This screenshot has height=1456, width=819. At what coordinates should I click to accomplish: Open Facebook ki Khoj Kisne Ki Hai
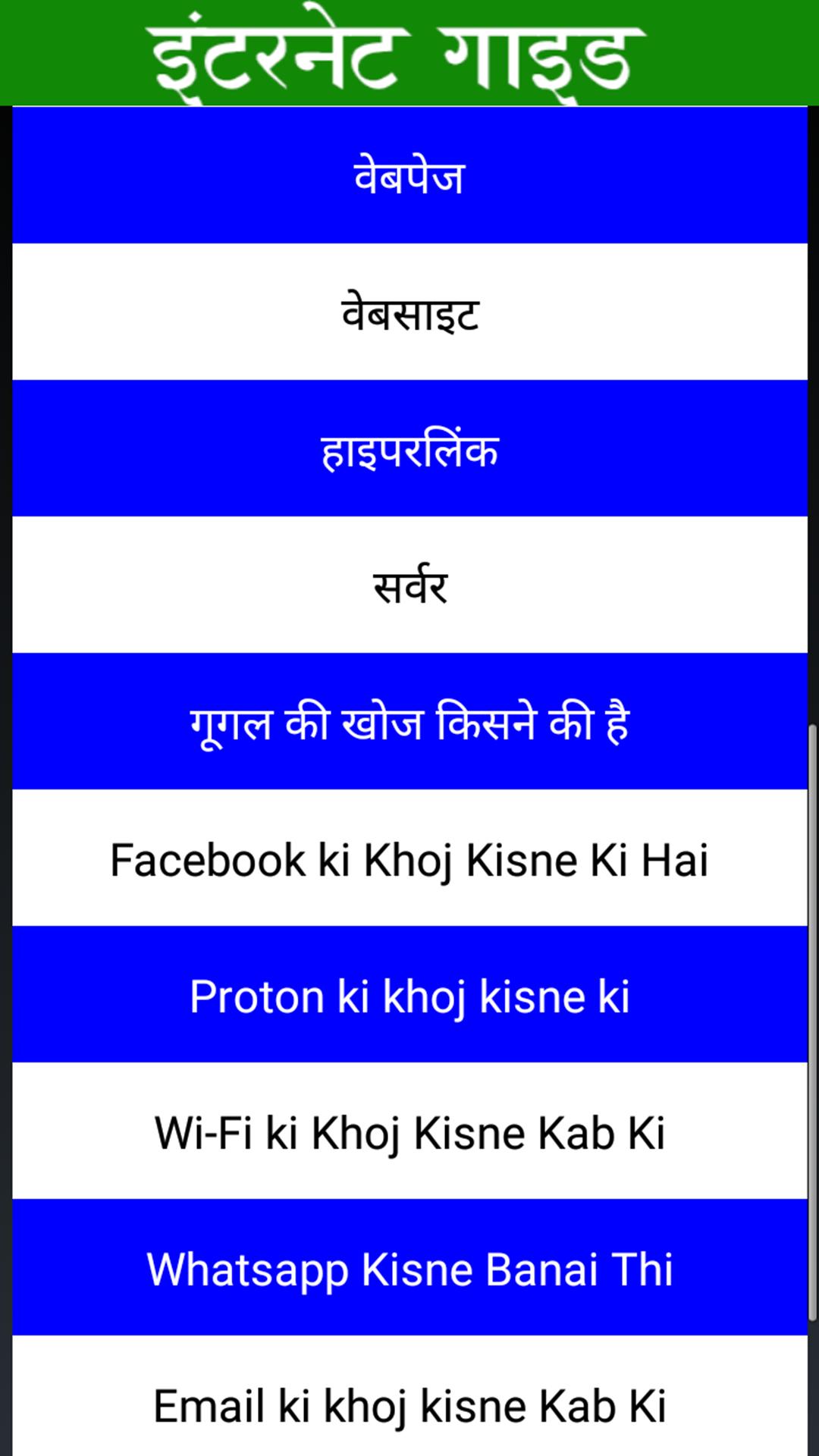[x=409, y=858]
